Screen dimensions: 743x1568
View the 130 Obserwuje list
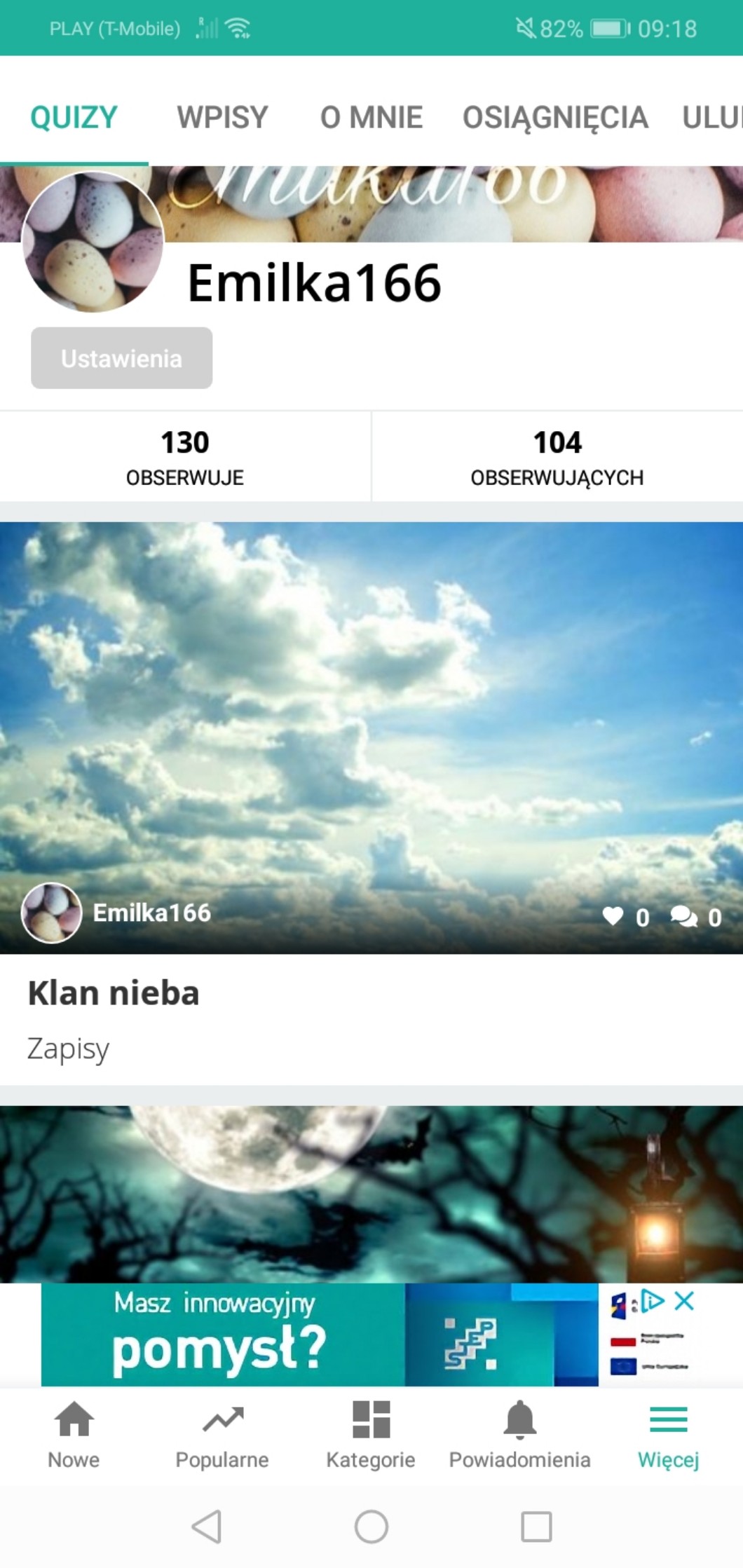click(185, 457)
